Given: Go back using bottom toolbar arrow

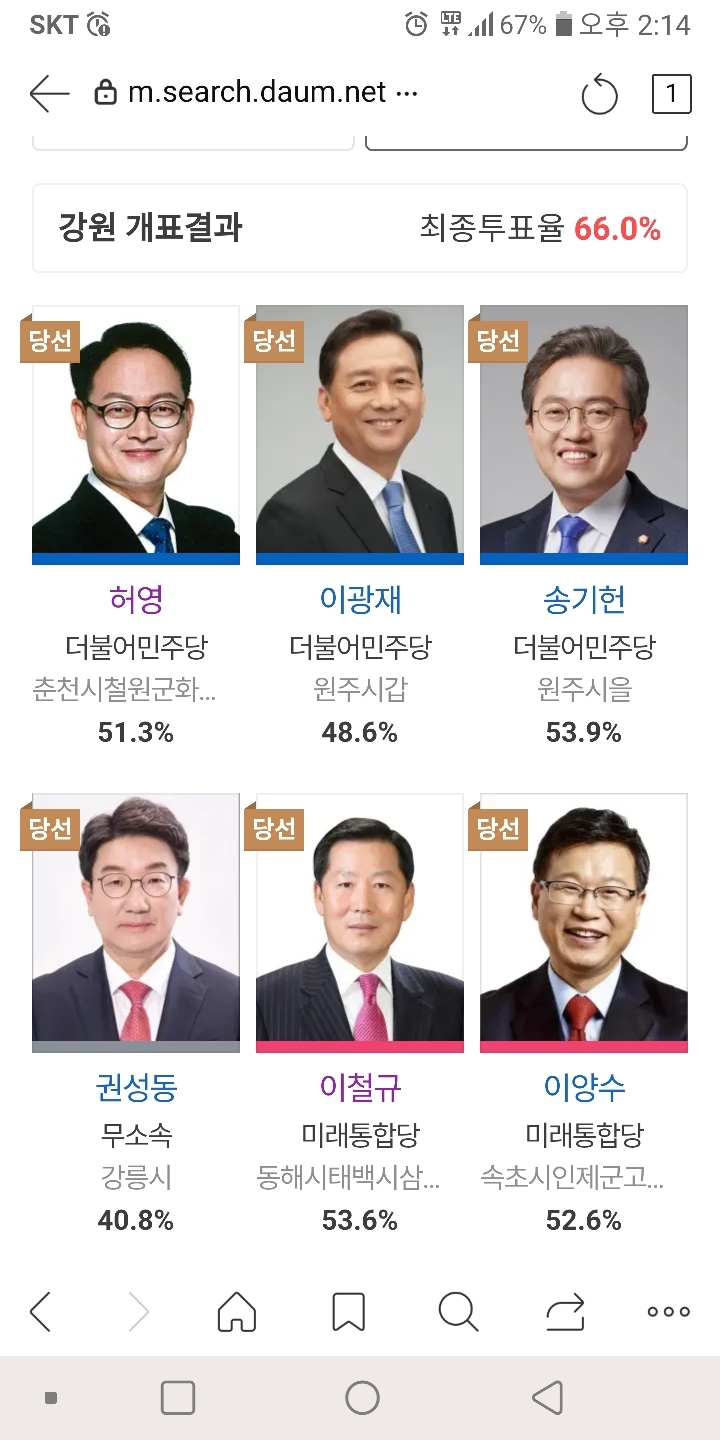Looking at the screenshot, I should [41, 1311].
